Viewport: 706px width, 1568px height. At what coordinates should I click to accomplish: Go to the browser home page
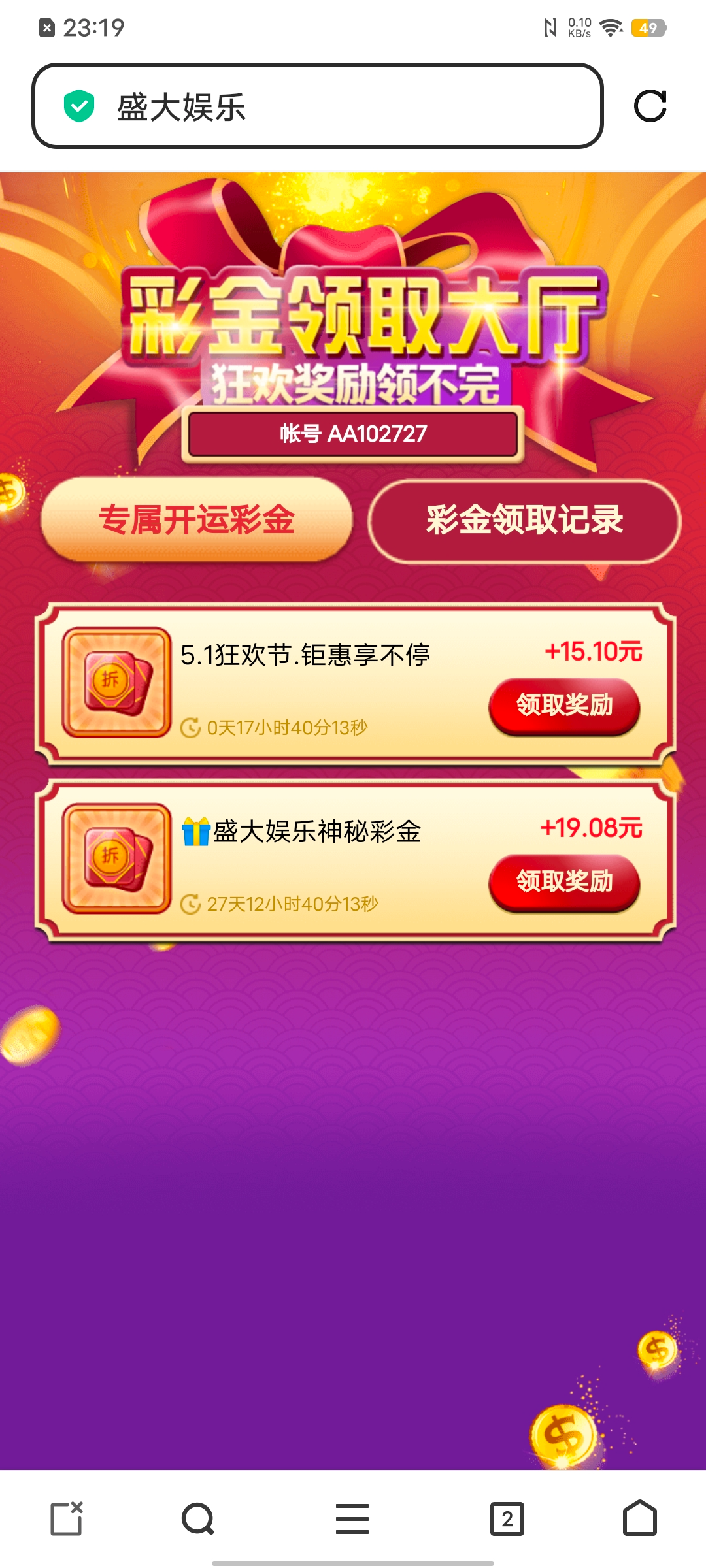pos(639,1518)
